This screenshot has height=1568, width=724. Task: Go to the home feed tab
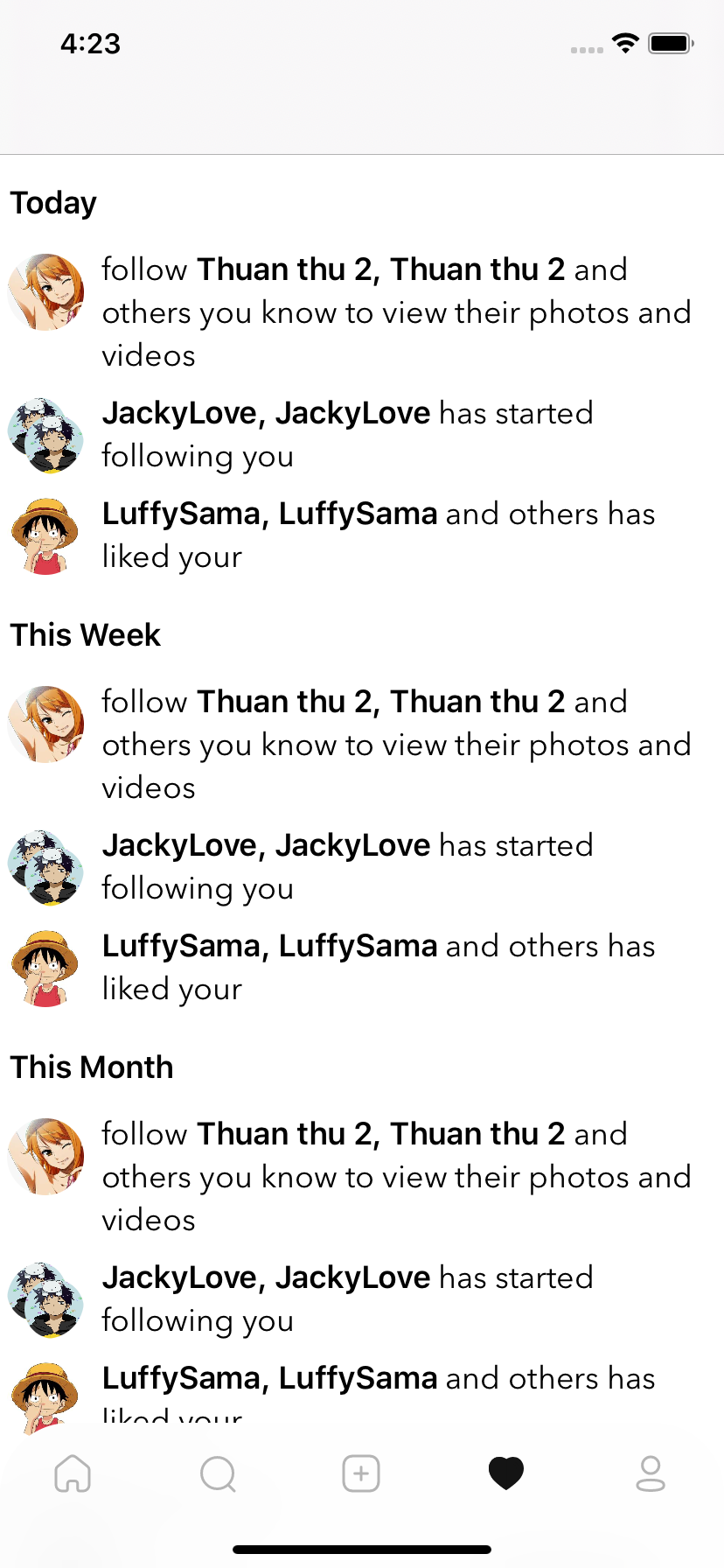(73, 1473)
